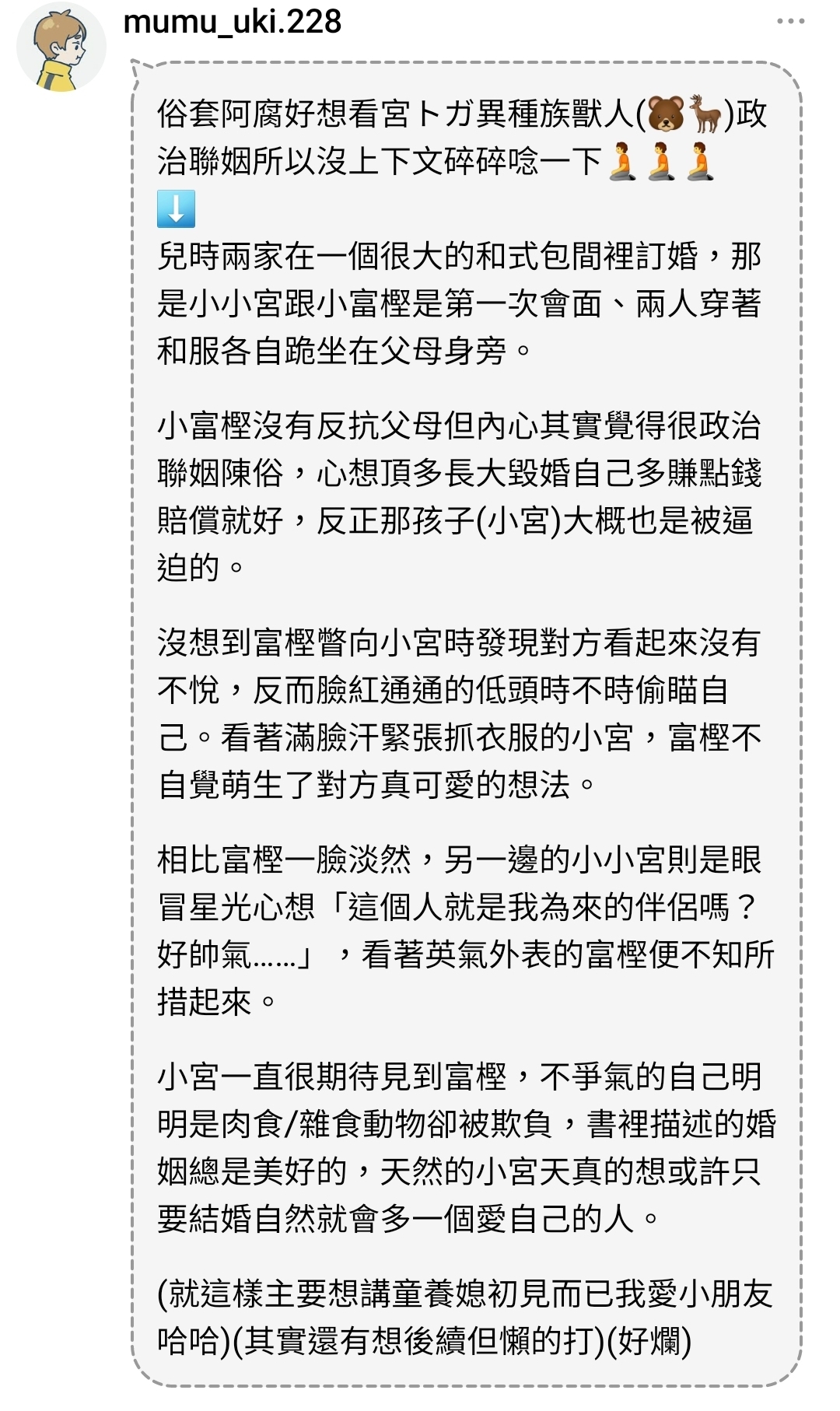The image size is (840, 1411).
Task: Tap the username mumu_uki.228
Action: (x=232, y=22)
